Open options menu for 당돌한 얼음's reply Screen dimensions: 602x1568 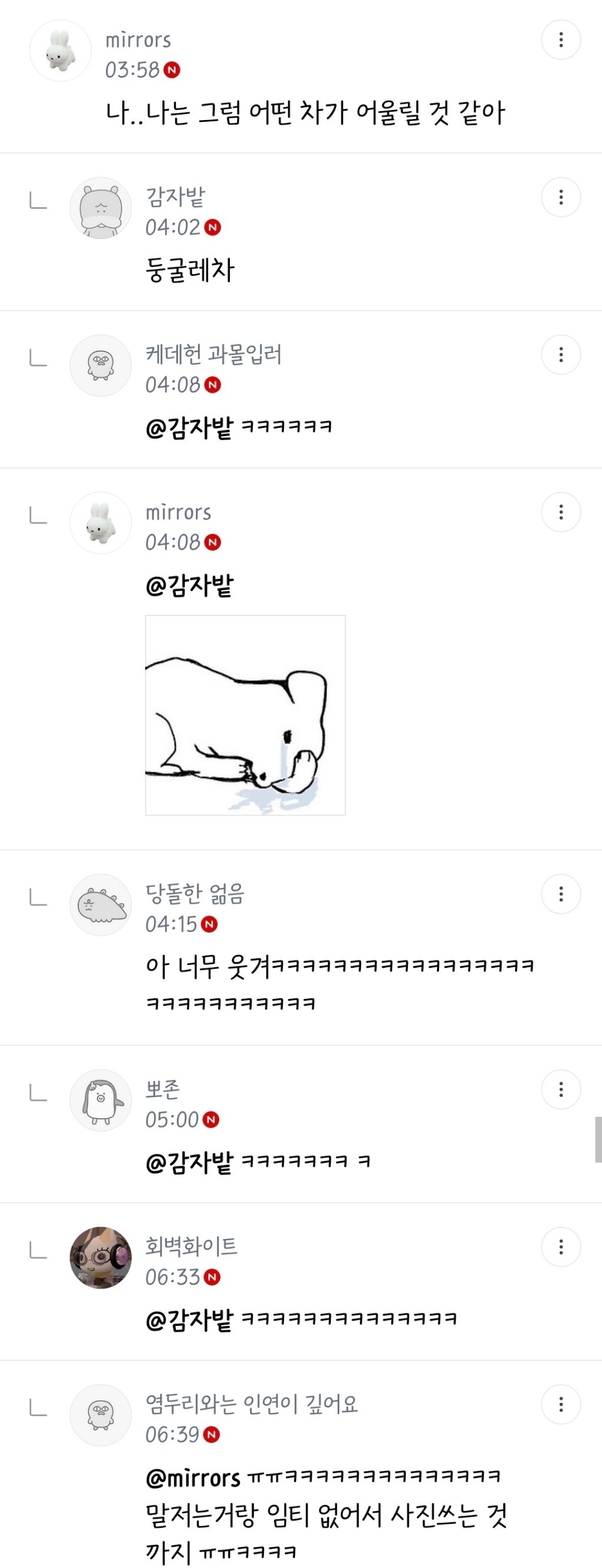click(561, 895)
